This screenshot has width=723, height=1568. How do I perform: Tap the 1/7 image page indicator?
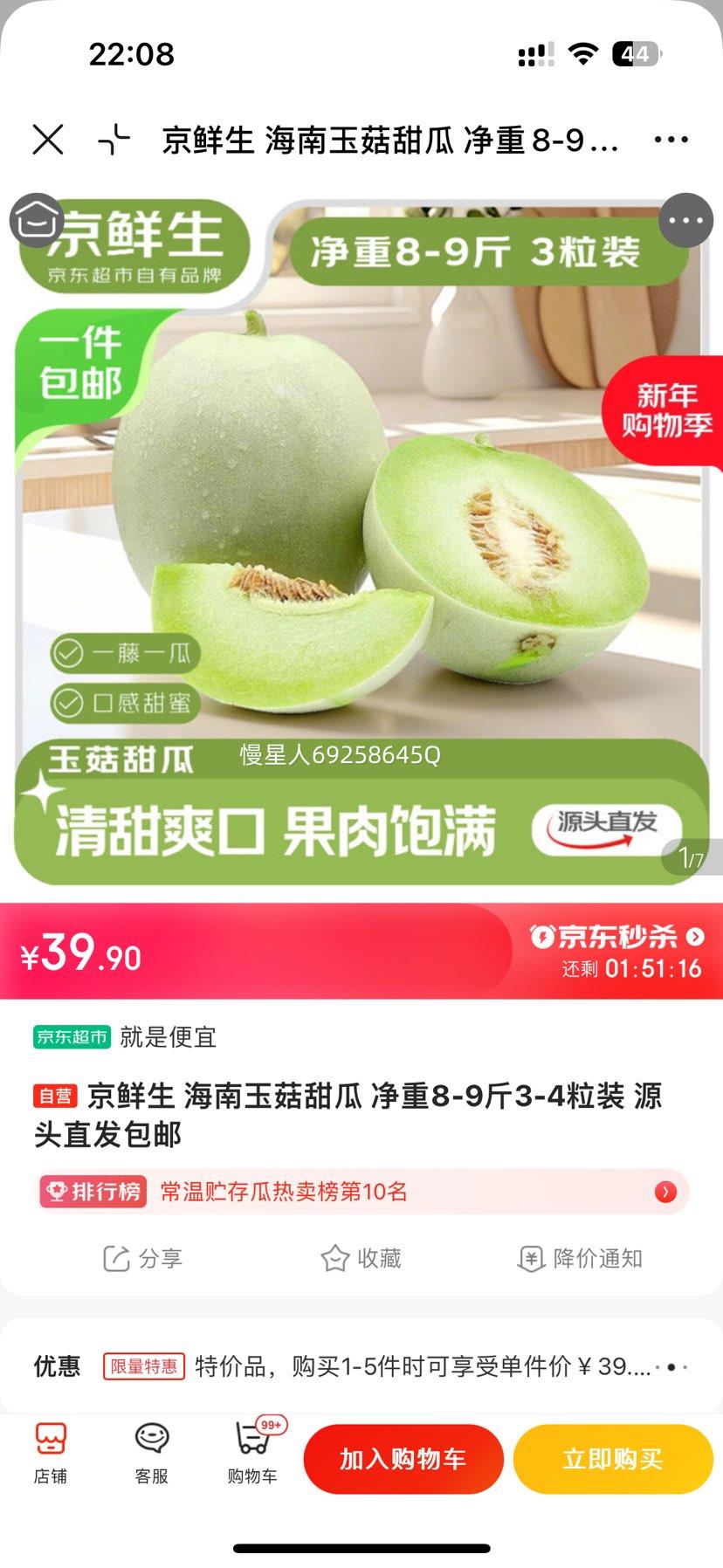tap(689, 856)
